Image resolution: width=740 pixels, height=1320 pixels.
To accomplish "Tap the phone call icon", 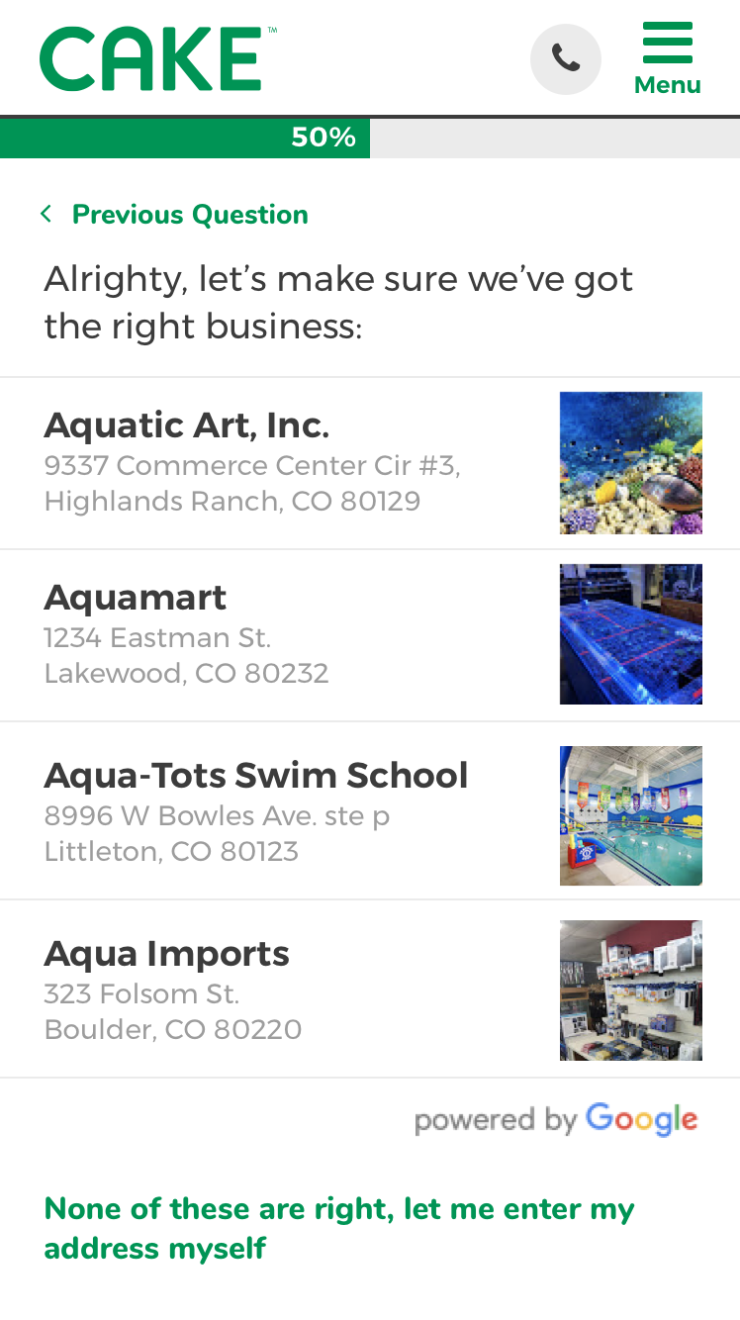I will tap(565, 59).
